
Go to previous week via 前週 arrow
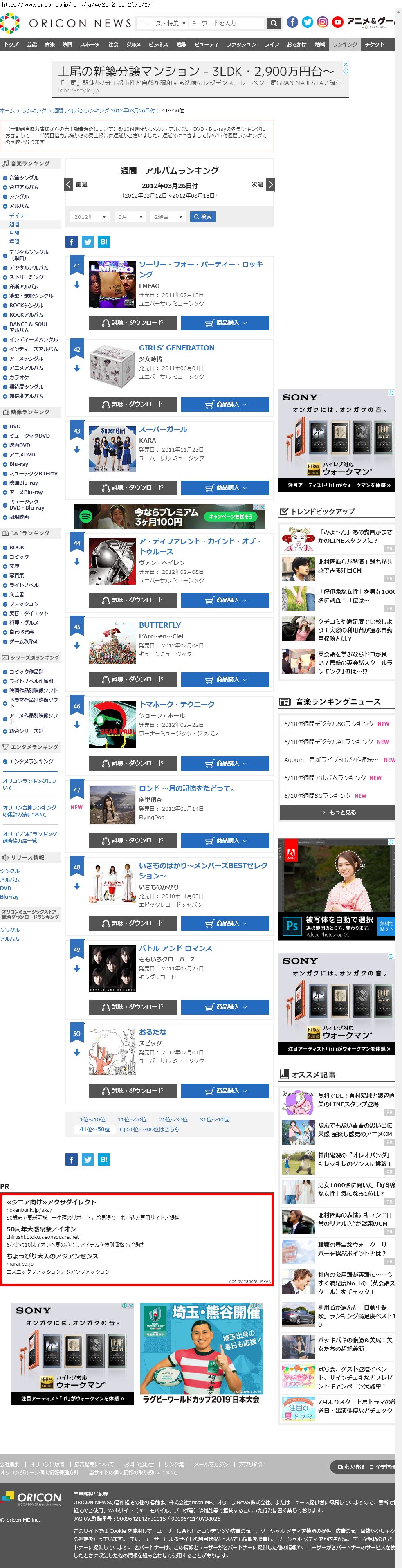tap(70, 184)
